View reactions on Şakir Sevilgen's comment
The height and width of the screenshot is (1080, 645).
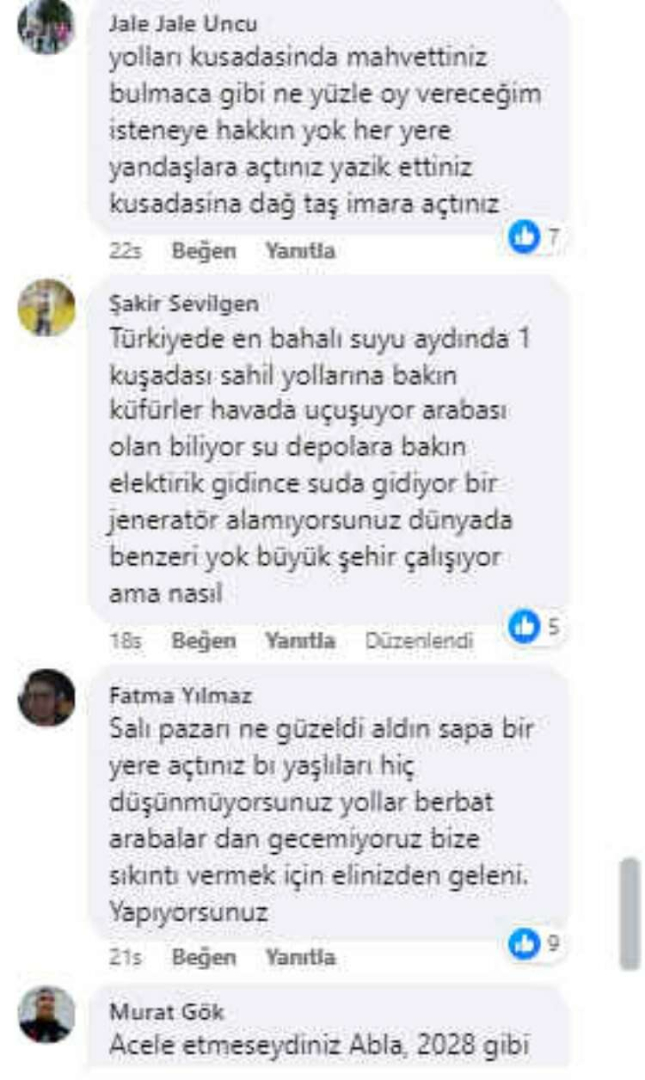click(x=535, y=627)
